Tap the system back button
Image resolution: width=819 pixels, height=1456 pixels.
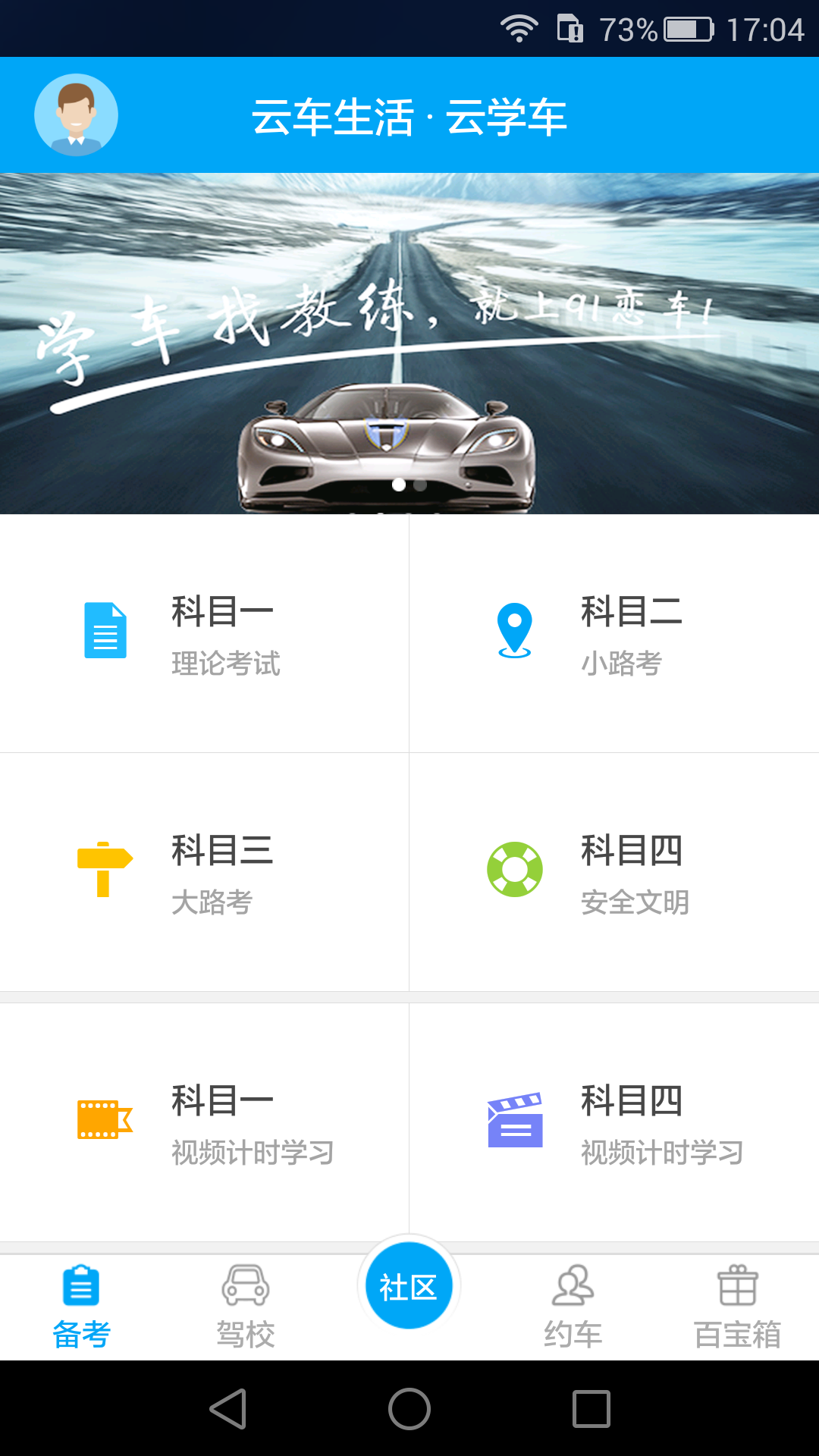(227, 1409)
